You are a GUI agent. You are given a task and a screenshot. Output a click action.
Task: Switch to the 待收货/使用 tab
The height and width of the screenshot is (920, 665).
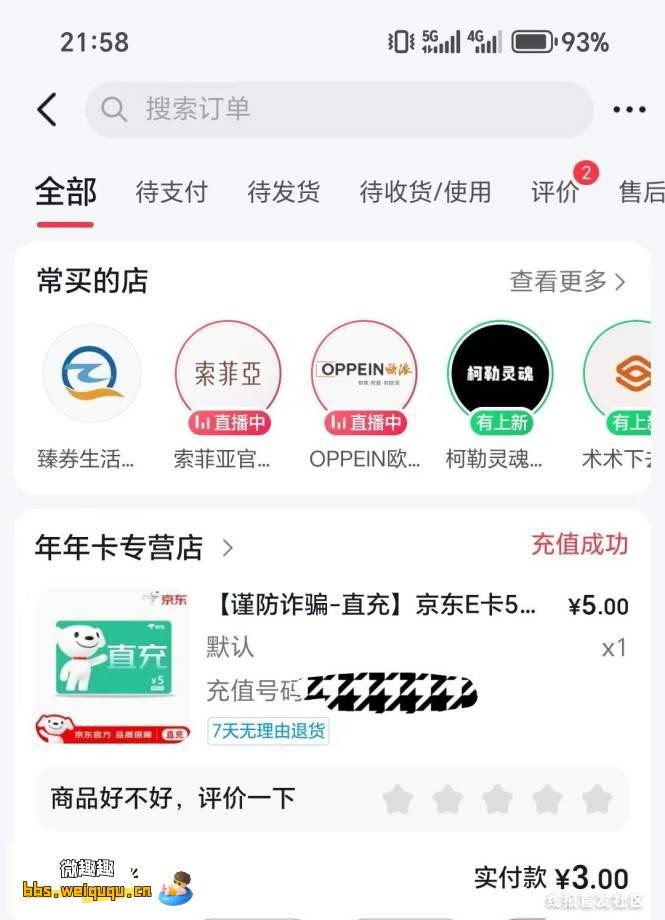425,192
